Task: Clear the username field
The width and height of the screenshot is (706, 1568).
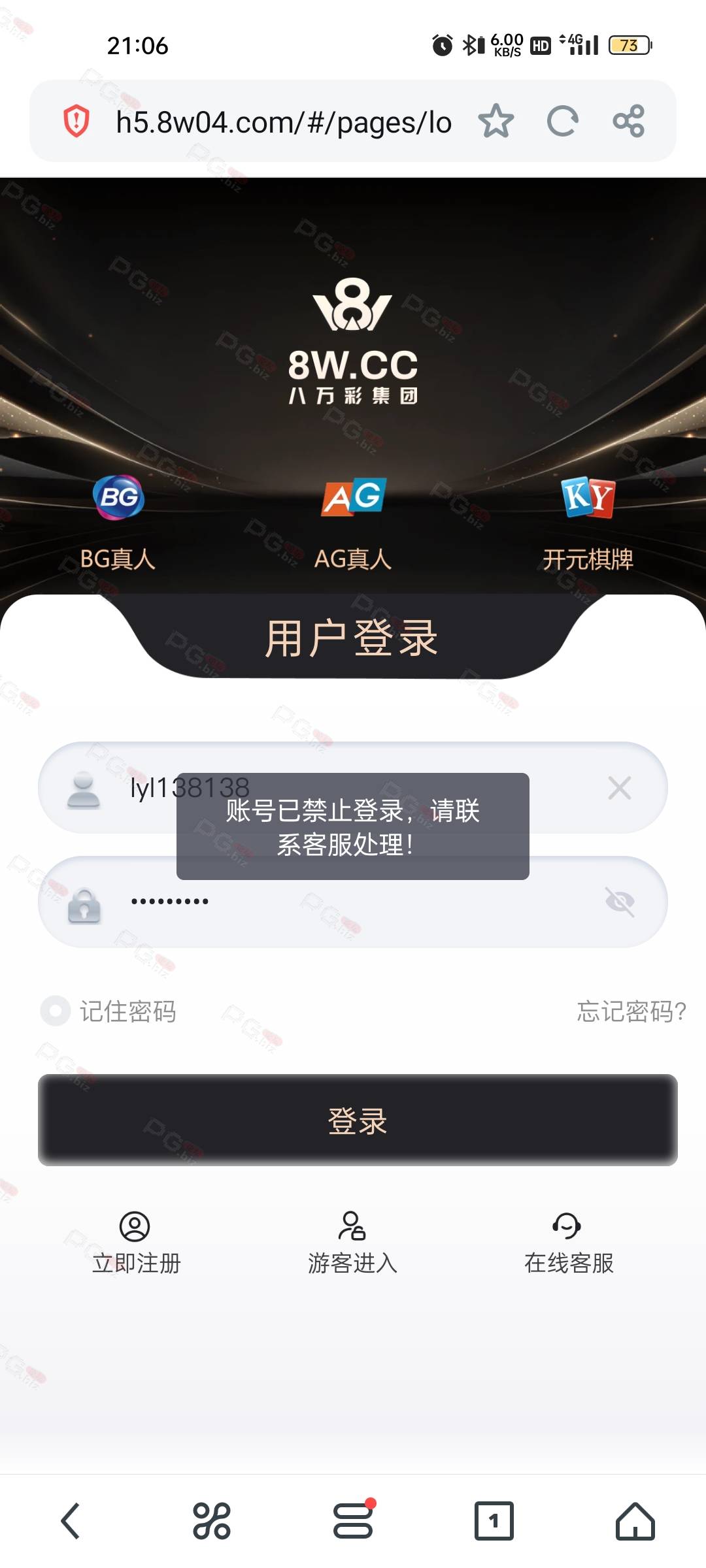Action: coord(619,787)
